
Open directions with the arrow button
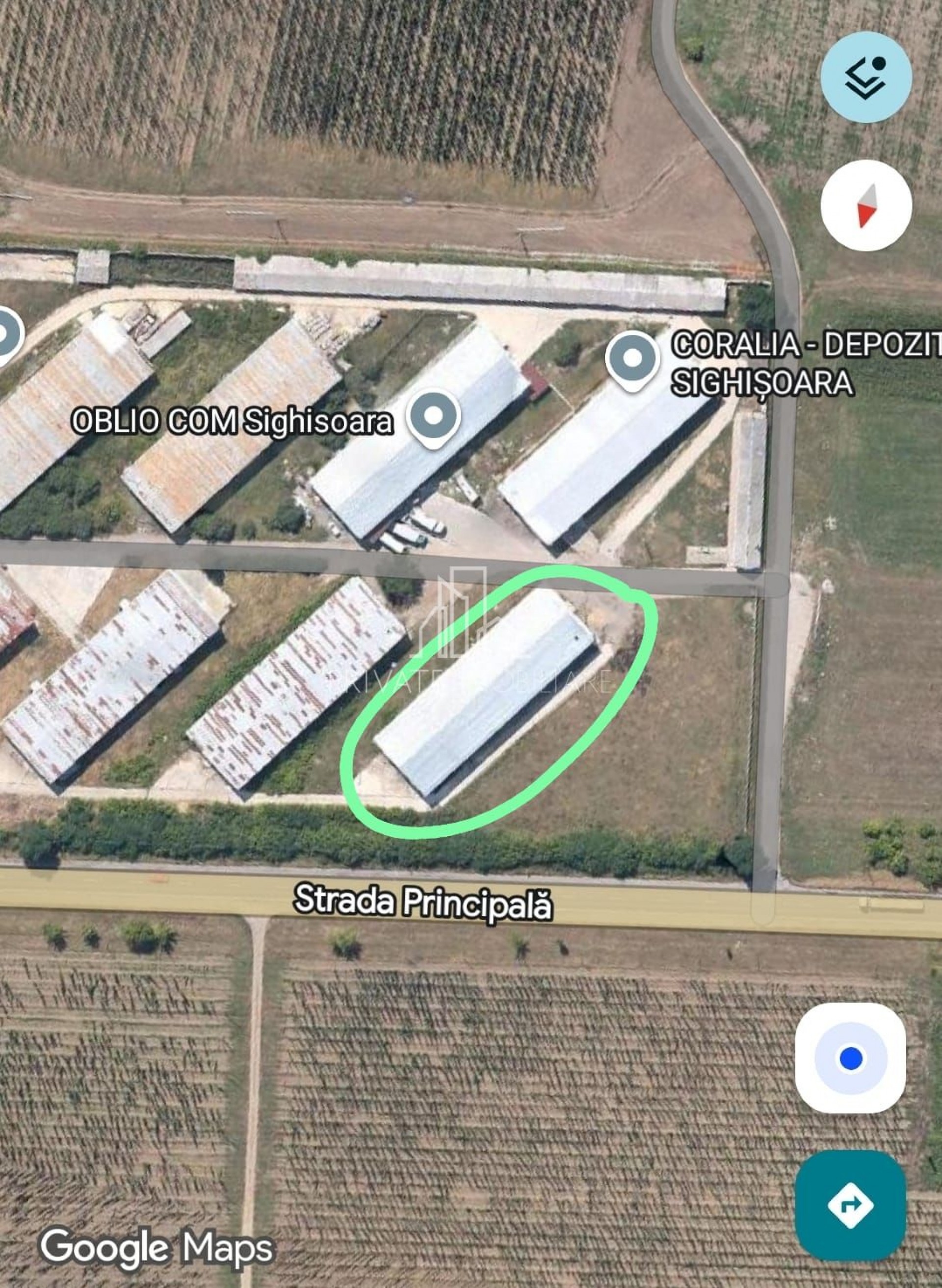850,1205
